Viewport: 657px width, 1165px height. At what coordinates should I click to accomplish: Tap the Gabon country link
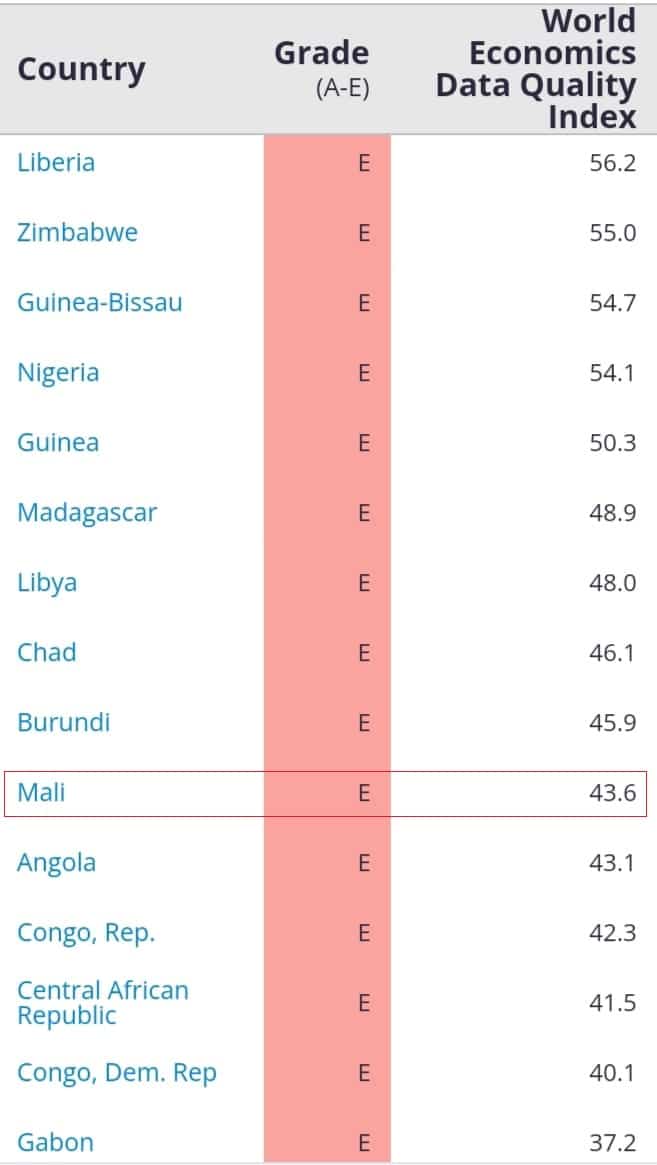pos(55,1142)
